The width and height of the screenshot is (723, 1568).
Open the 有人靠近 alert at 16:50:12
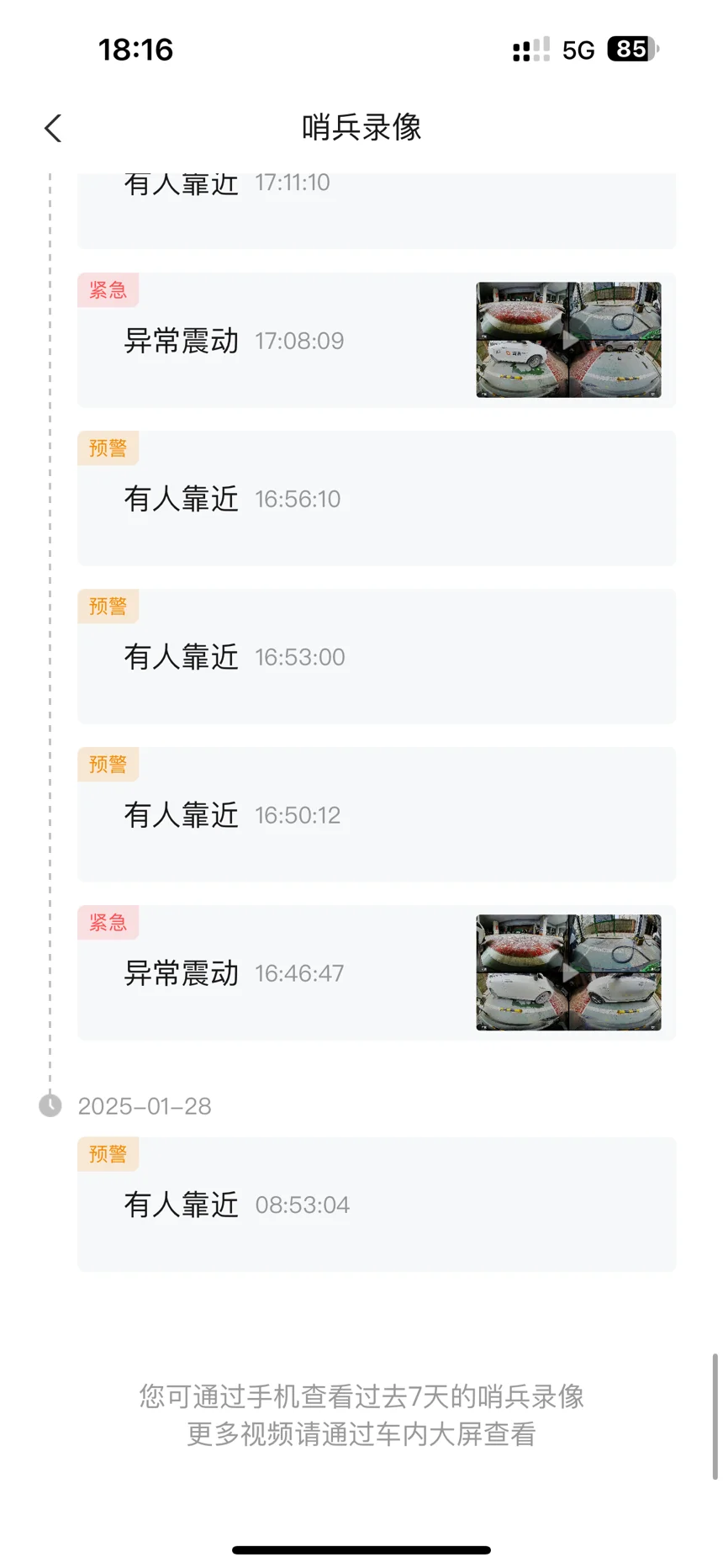click(x=376, y=815)
